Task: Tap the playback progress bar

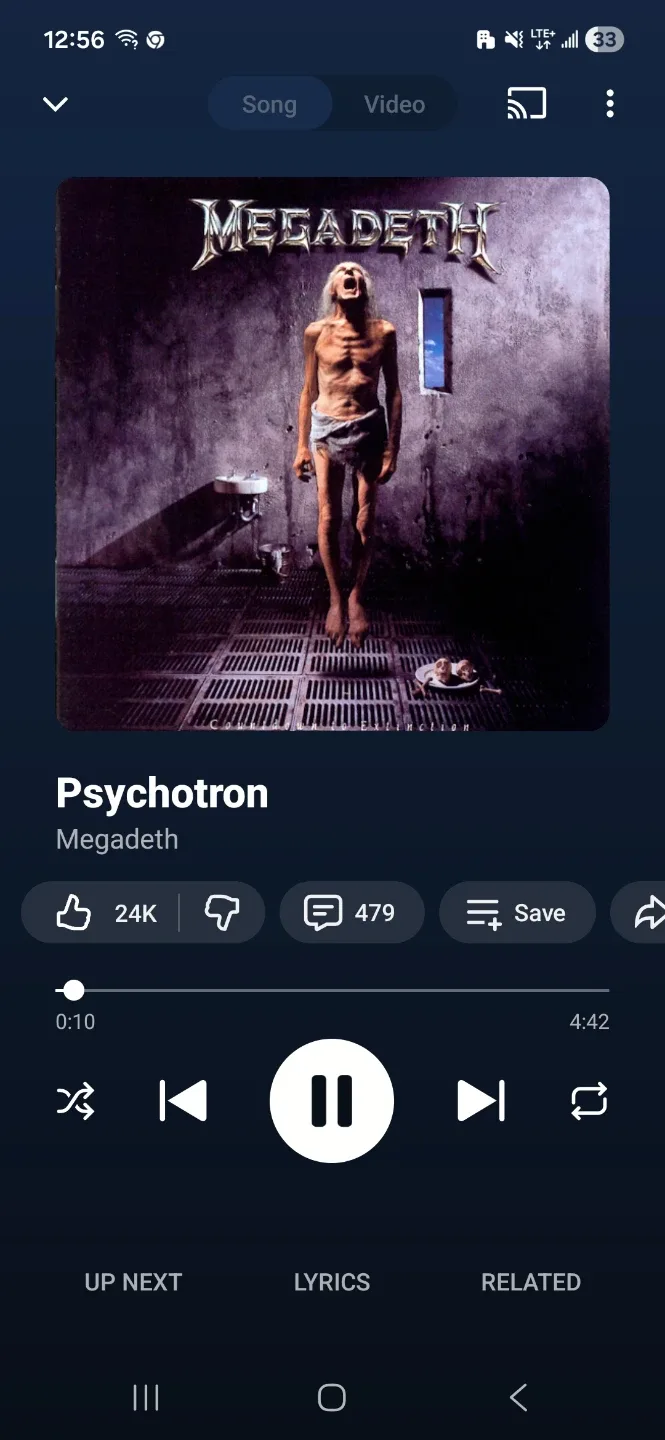Action: pyautogui.click(x=332, y=991)
